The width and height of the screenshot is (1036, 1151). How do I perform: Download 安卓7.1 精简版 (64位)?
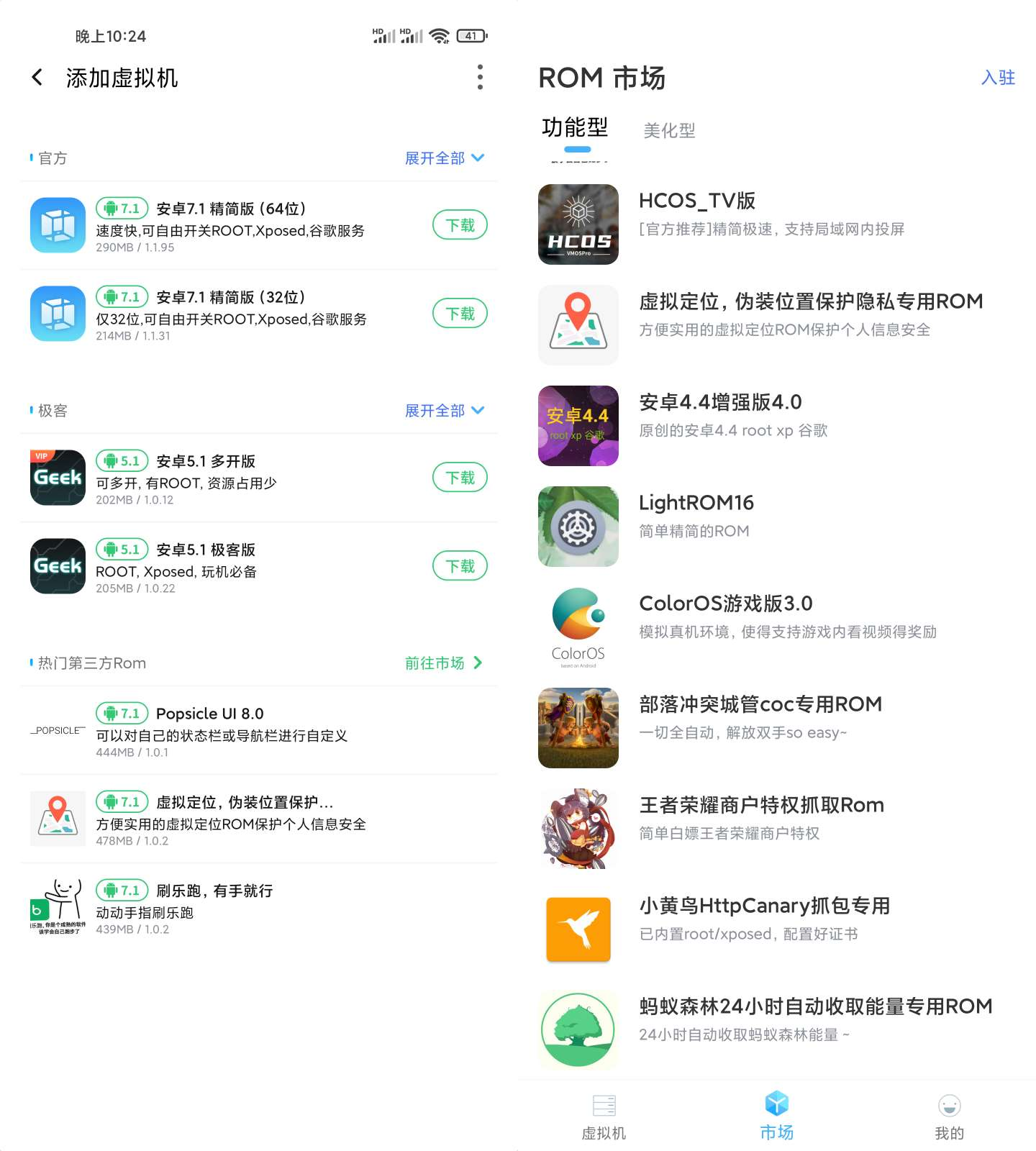(460, 225)
